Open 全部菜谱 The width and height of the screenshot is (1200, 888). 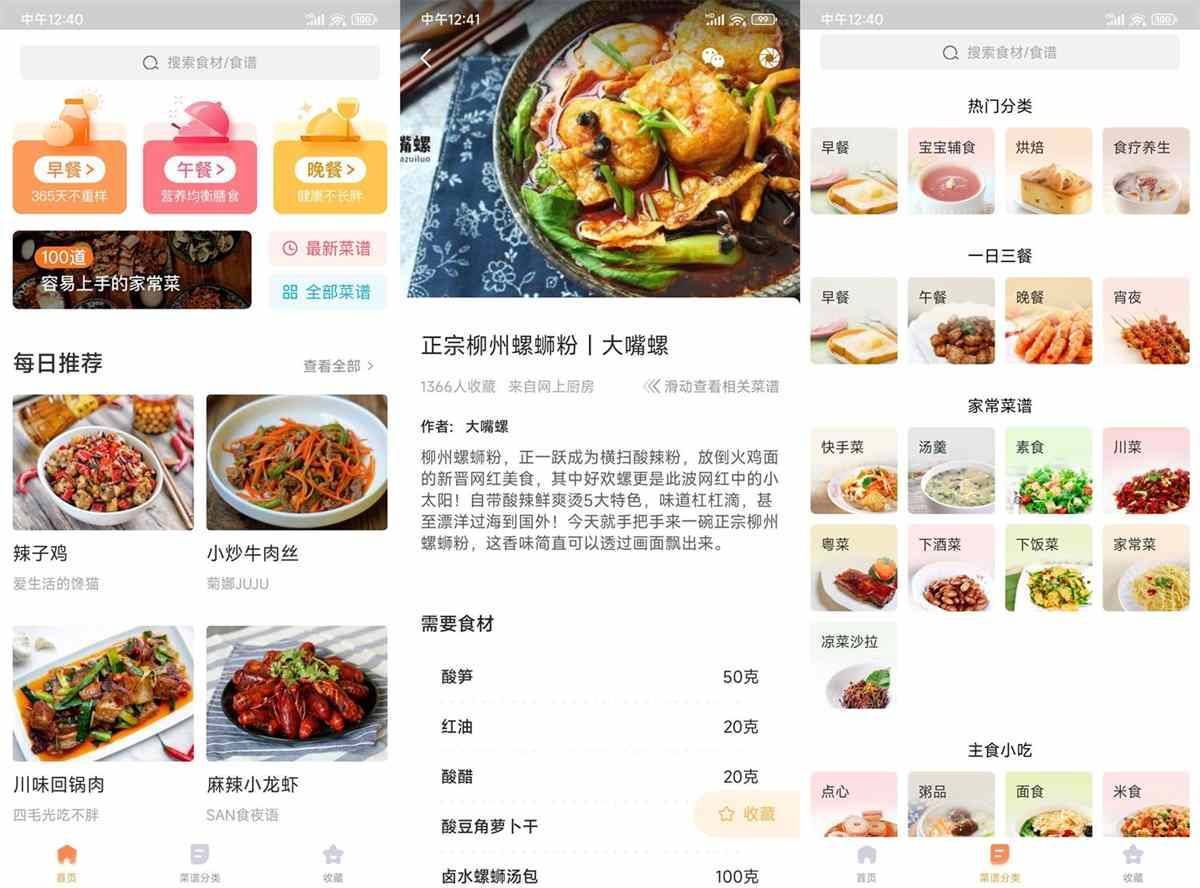coord(327,292)
